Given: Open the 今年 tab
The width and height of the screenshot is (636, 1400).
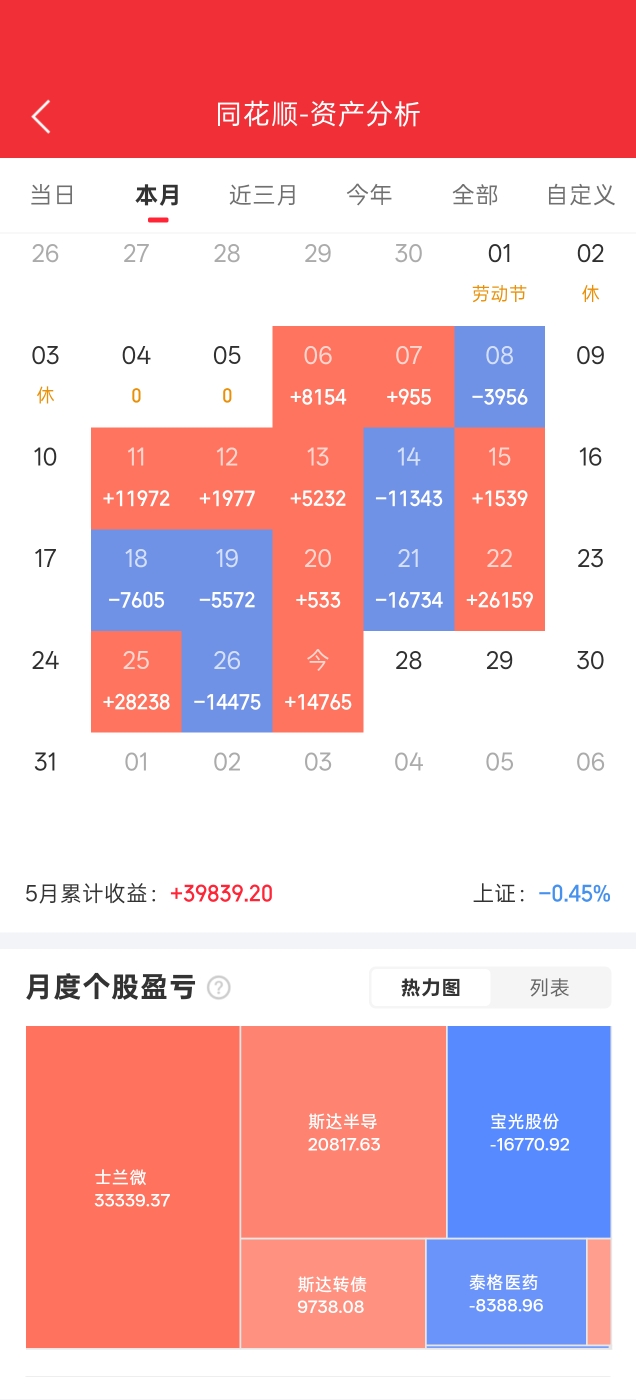Looking at the screenshot, I should click(369, 195).
